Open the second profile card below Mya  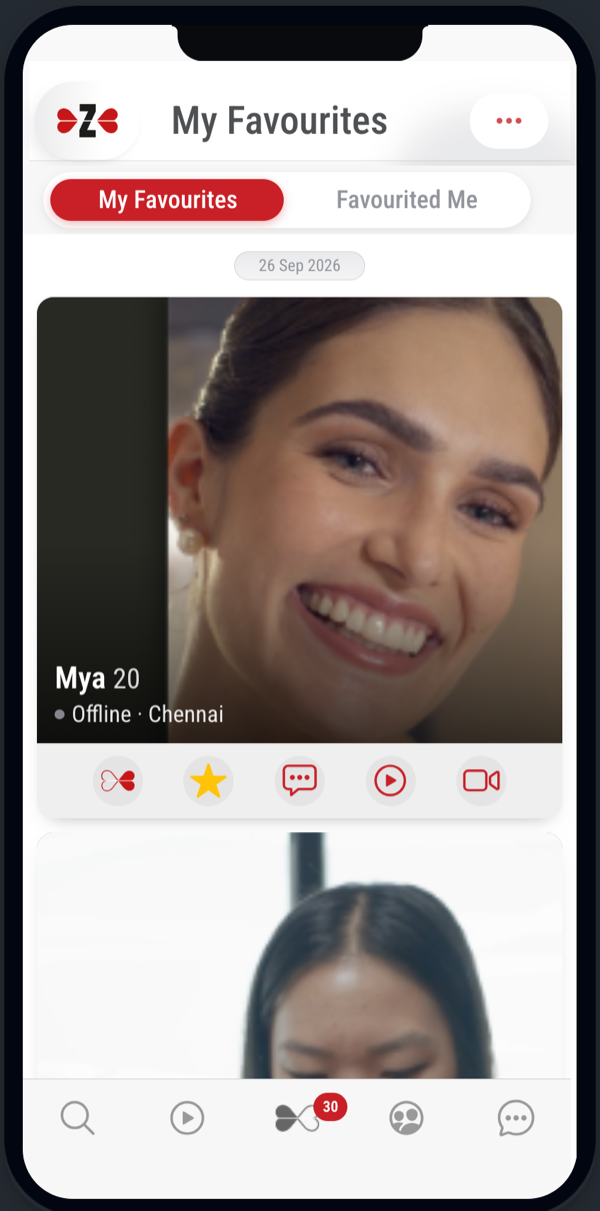300,955
